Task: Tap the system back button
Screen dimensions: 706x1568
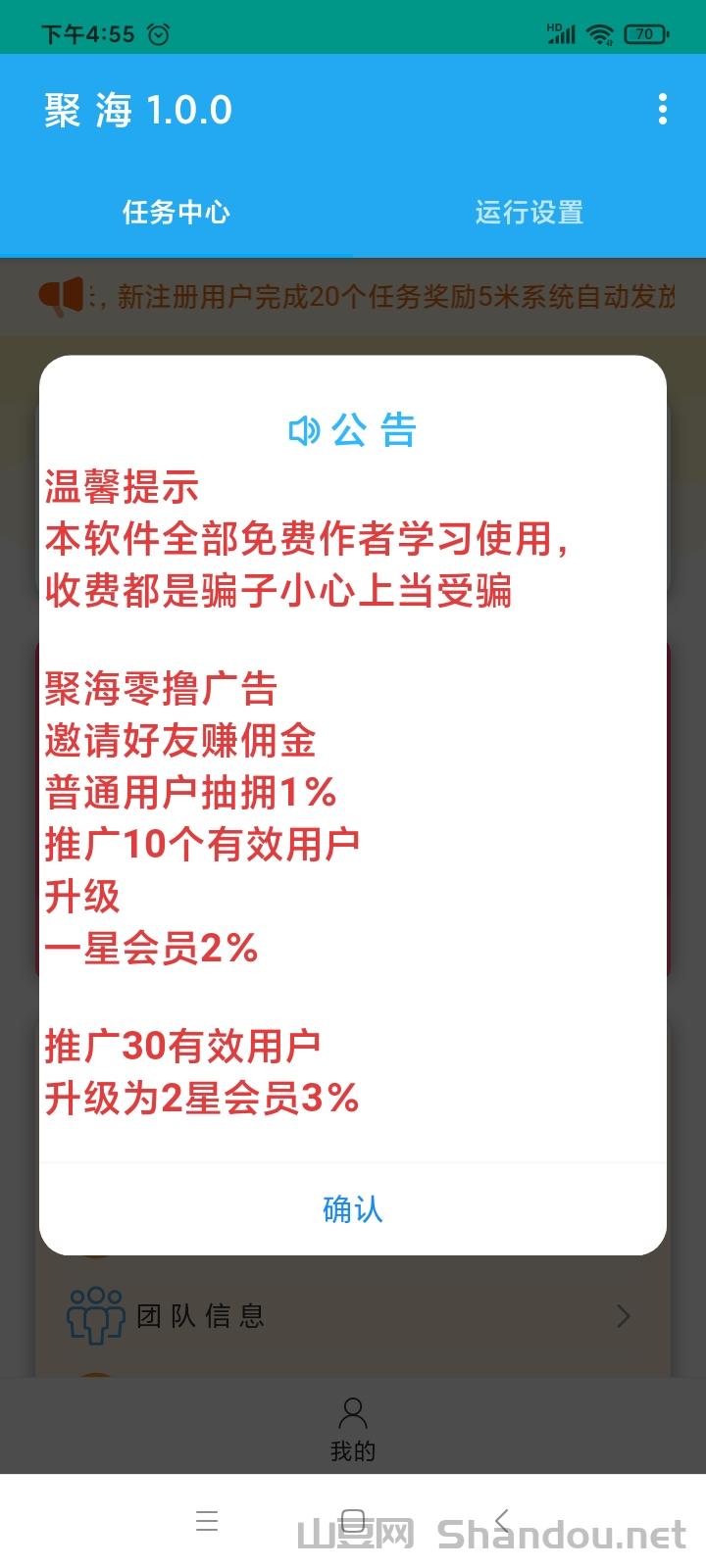Action: (502, 1521)
